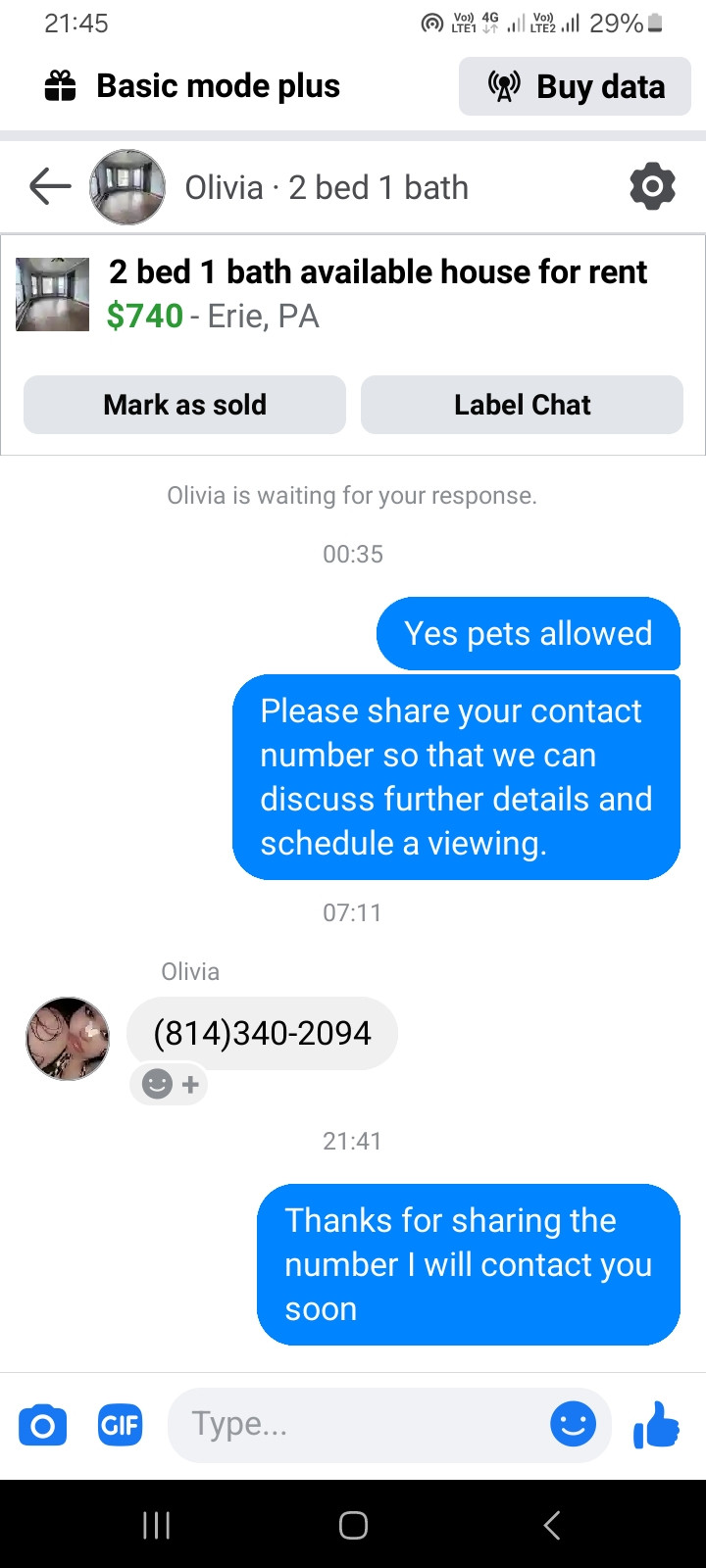Go back from Olivia's chat

click(50, 186)
